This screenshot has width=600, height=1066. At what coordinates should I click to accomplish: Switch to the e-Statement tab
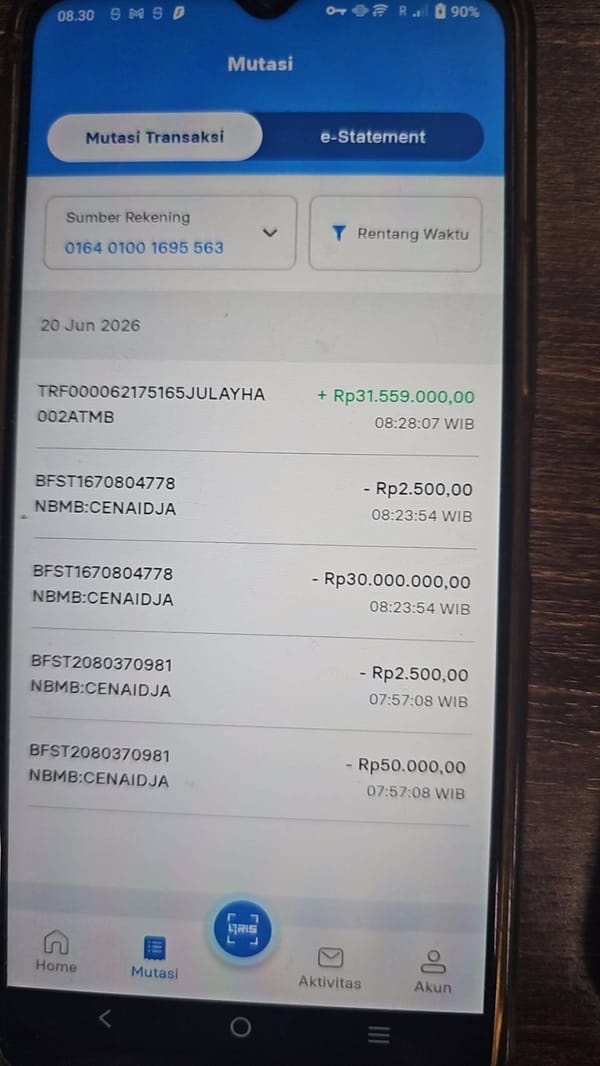coord(373,137)
